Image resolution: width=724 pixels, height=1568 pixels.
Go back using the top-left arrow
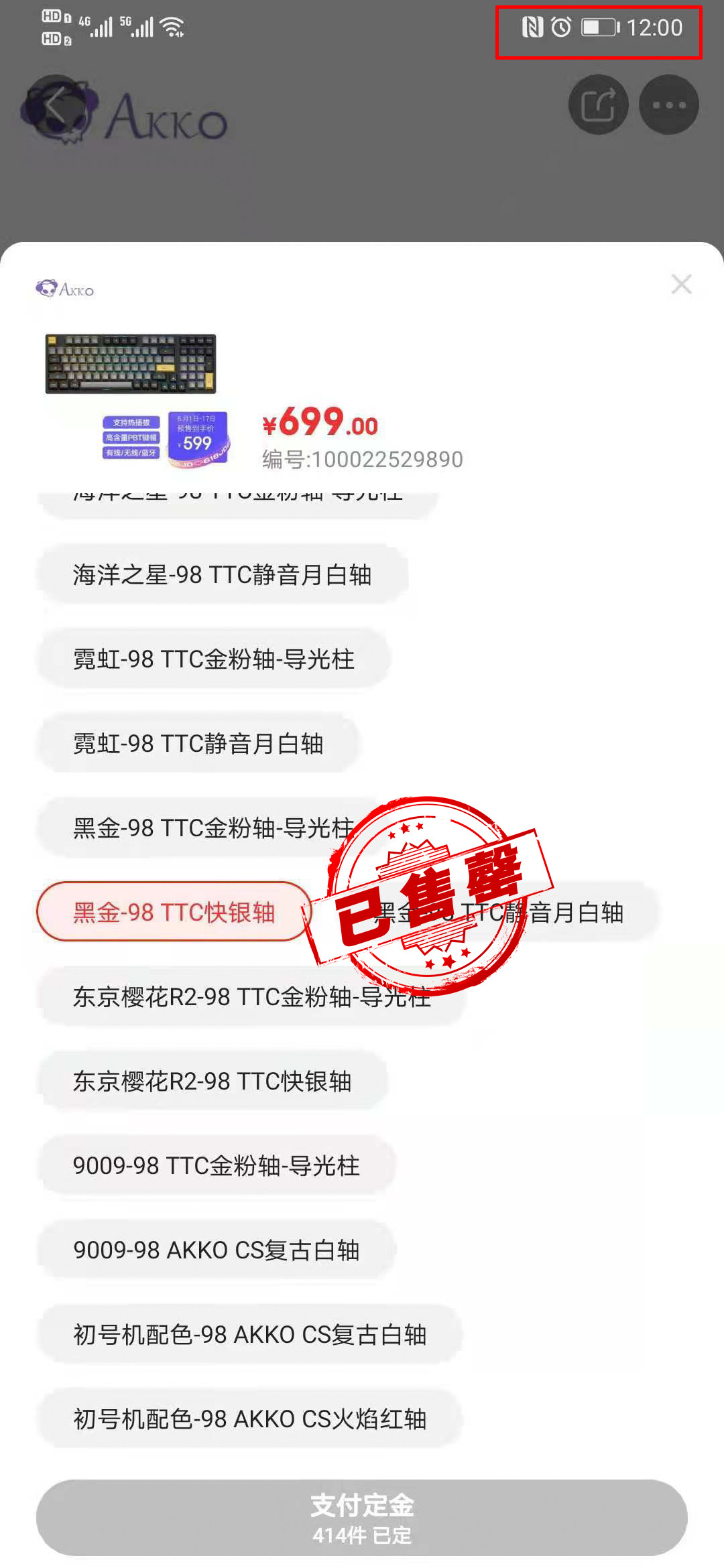point(56,105)
